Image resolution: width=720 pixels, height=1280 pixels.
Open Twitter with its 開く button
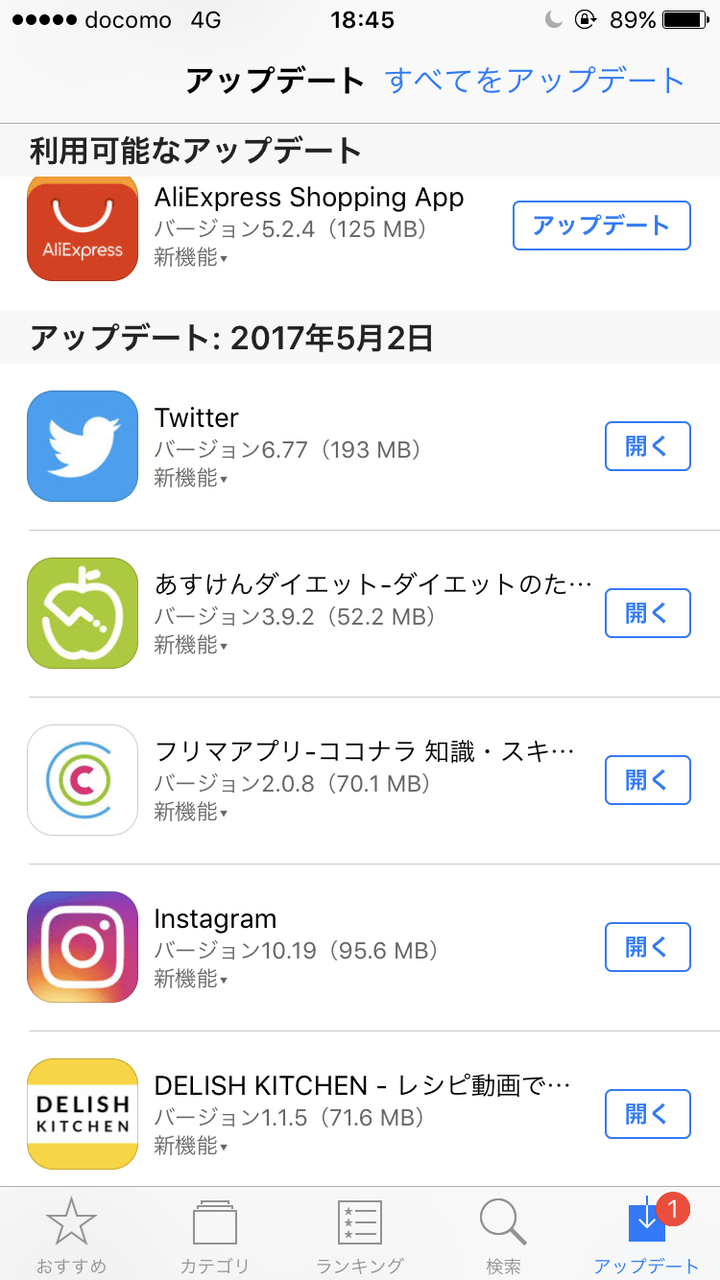(647, 446)
